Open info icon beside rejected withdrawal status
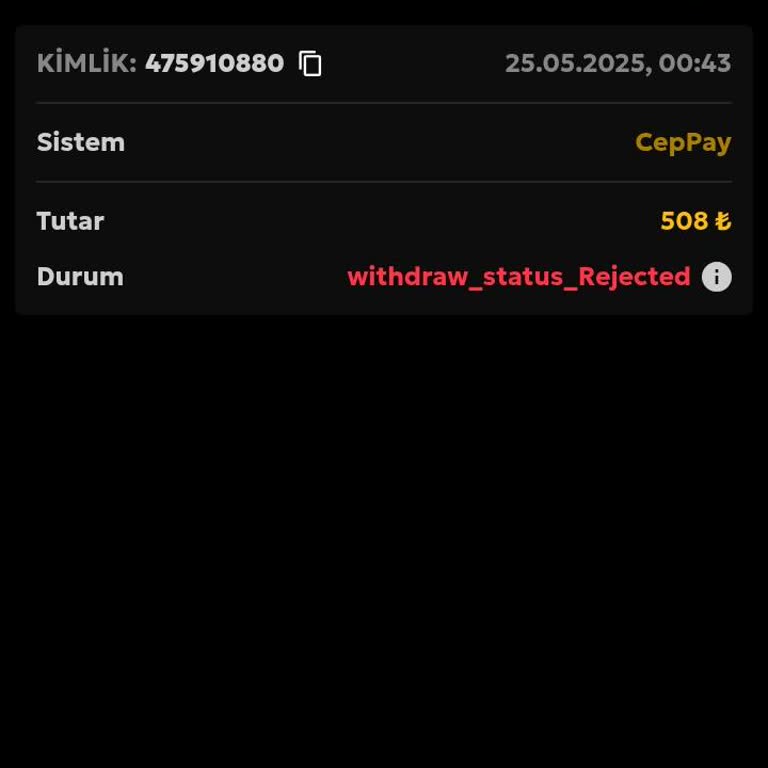The image size is (768, 768). (716, 277)
